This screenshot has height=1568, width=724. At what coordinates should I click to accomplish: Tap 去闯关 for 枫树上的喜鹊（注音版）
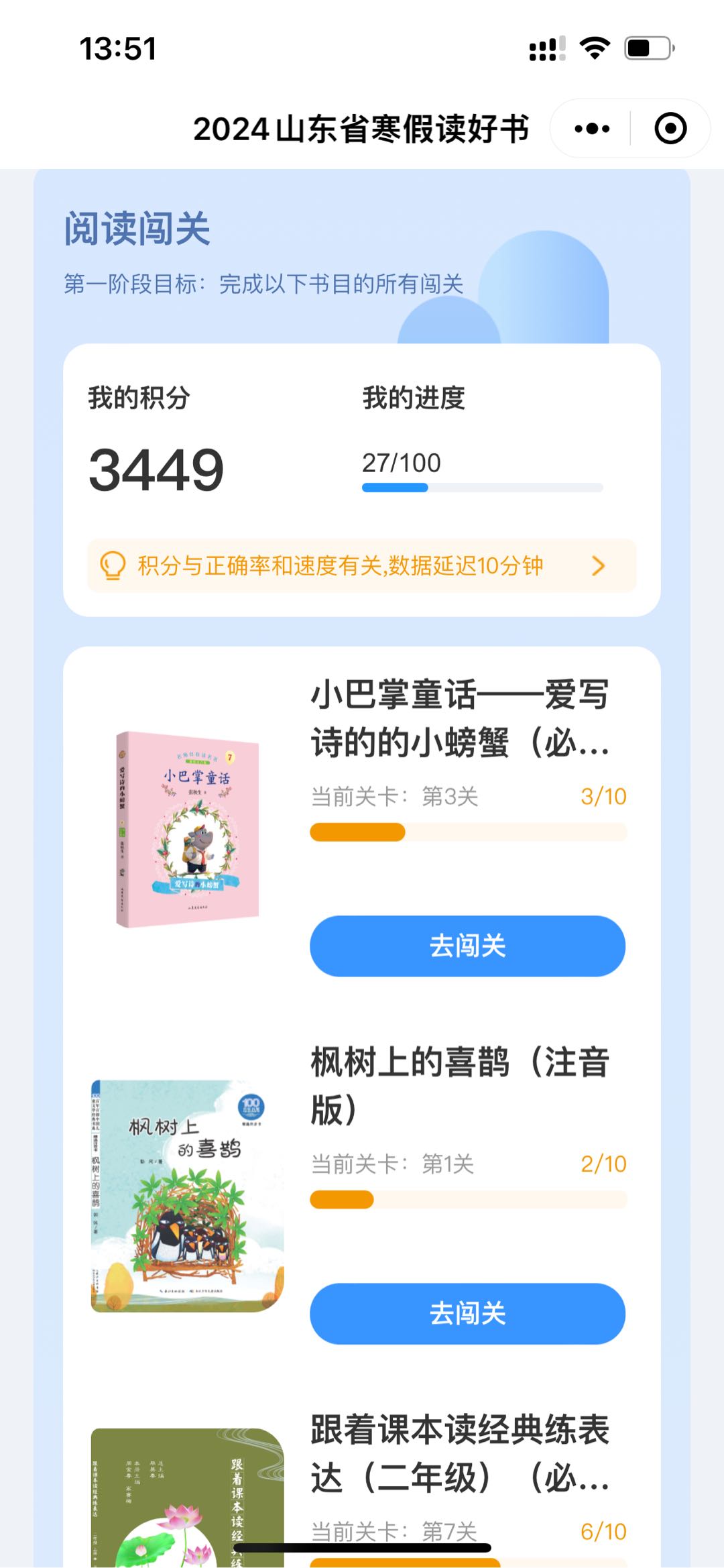click(467, 1313)
